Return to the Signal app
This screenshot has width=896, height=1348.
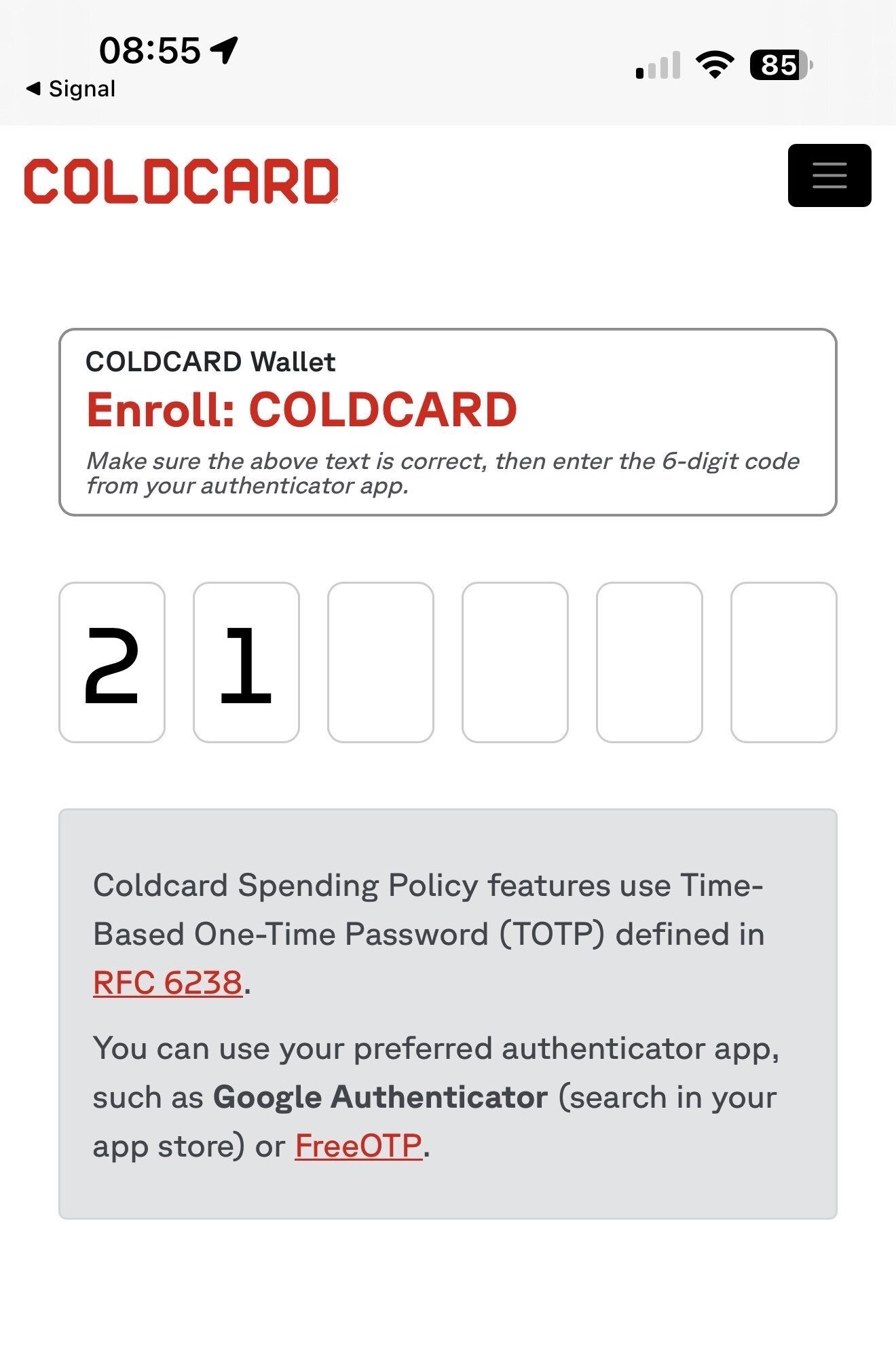(71, 89)
